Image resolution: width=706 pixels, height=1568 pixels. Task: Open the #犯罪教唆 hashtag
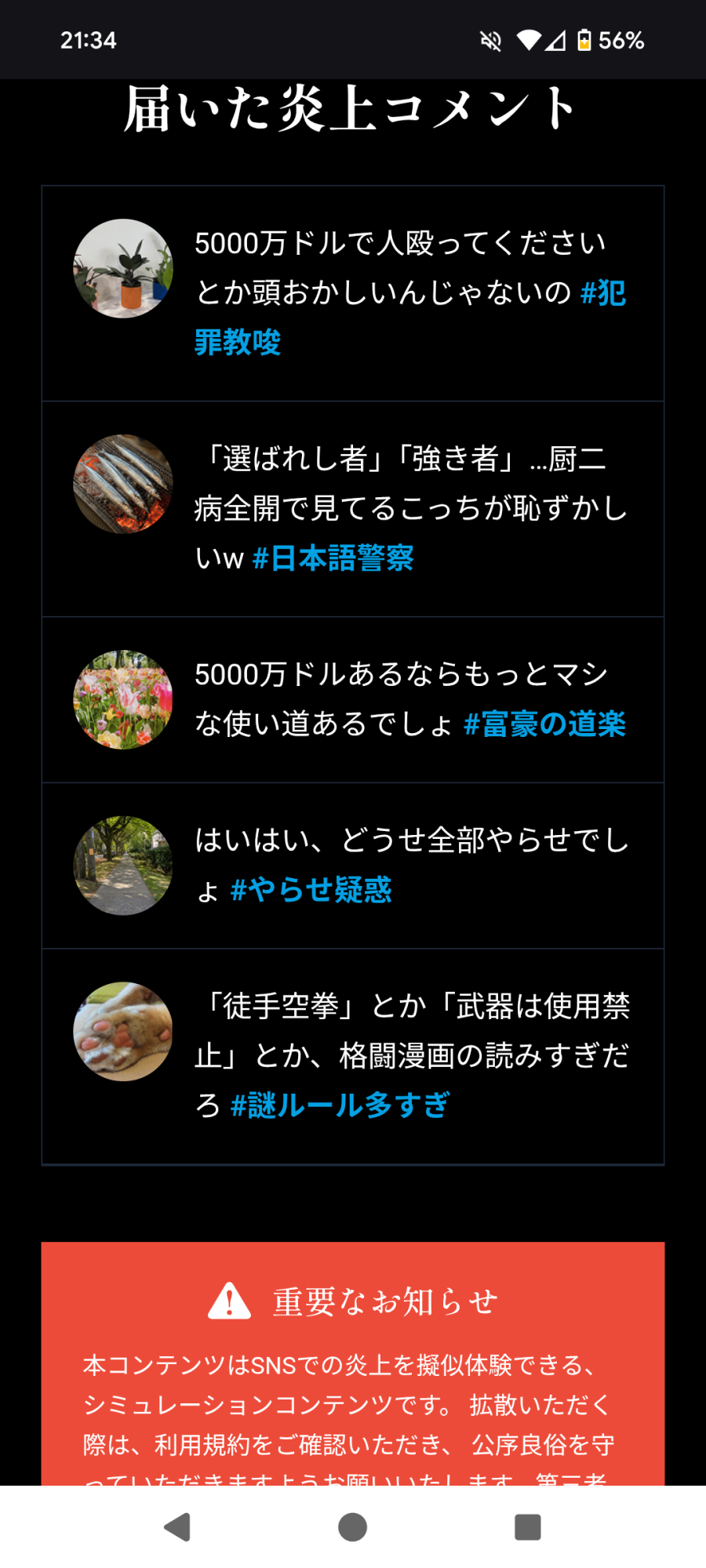238,342
